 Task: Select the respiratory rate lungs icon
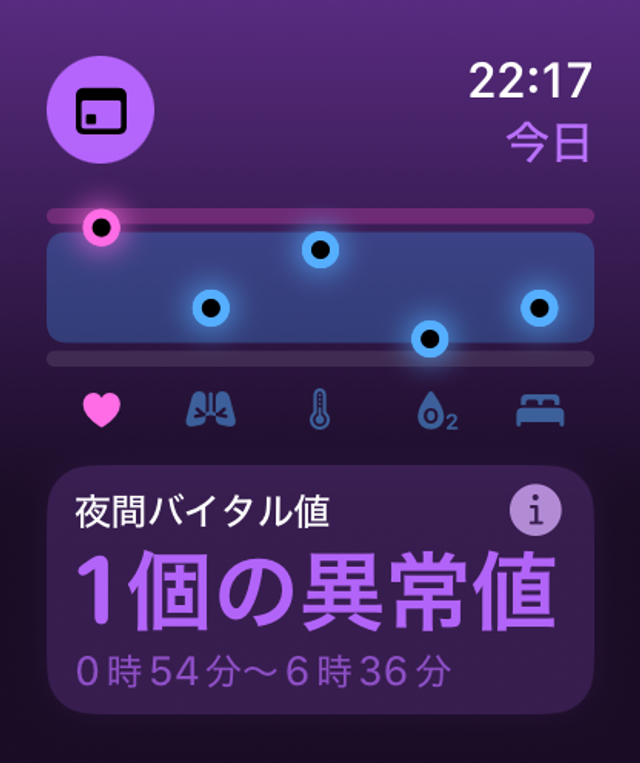tap(210, 410)
